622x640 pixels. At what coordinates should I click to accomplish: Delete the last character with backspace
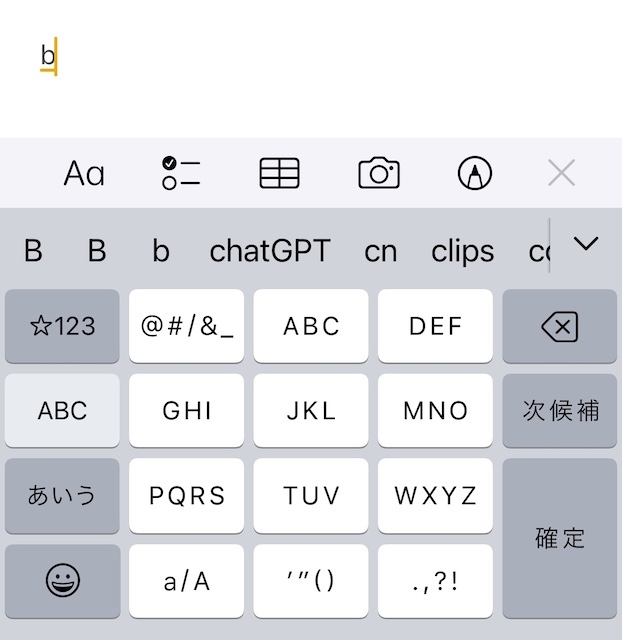[559, 326]
